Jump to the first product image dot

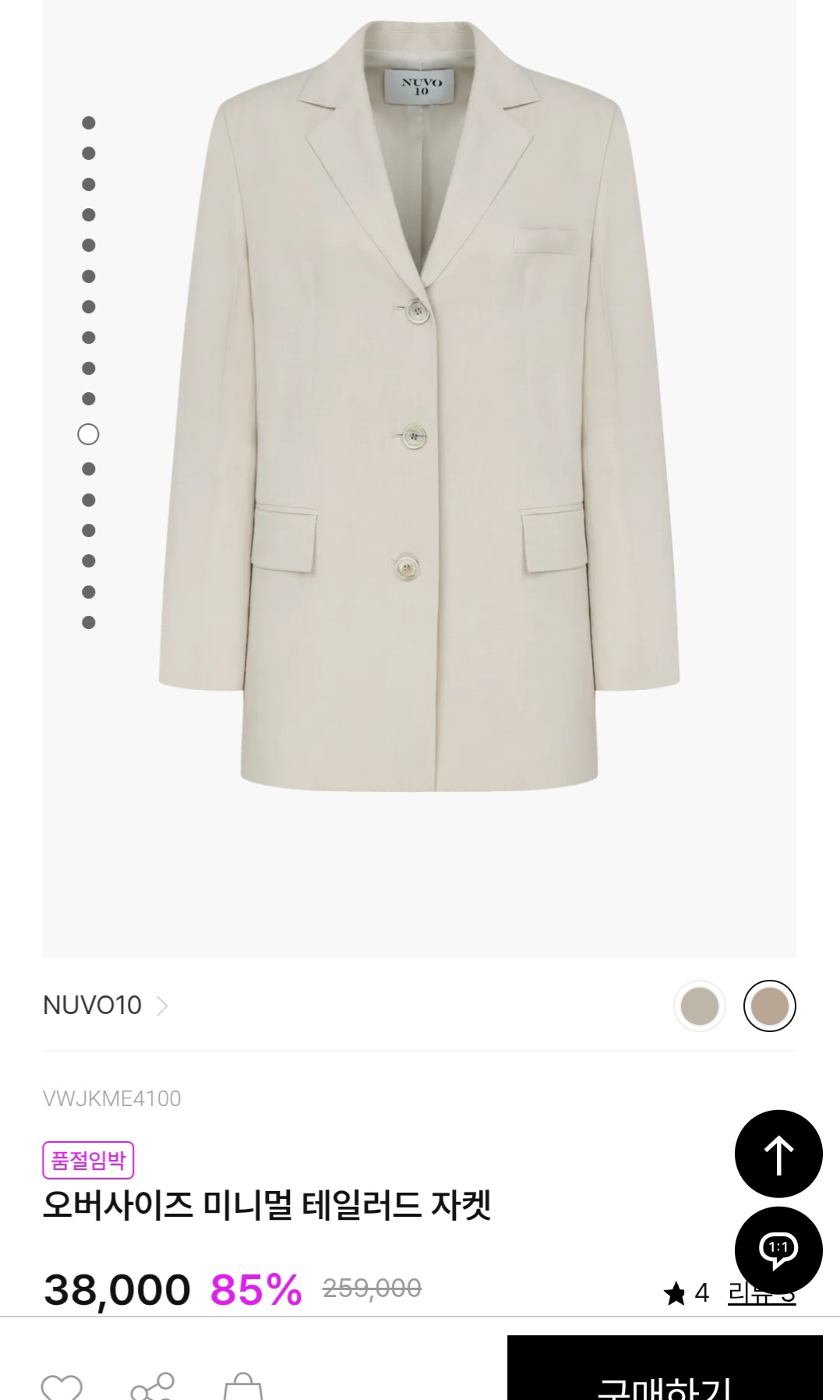click(x=89, y=123)
